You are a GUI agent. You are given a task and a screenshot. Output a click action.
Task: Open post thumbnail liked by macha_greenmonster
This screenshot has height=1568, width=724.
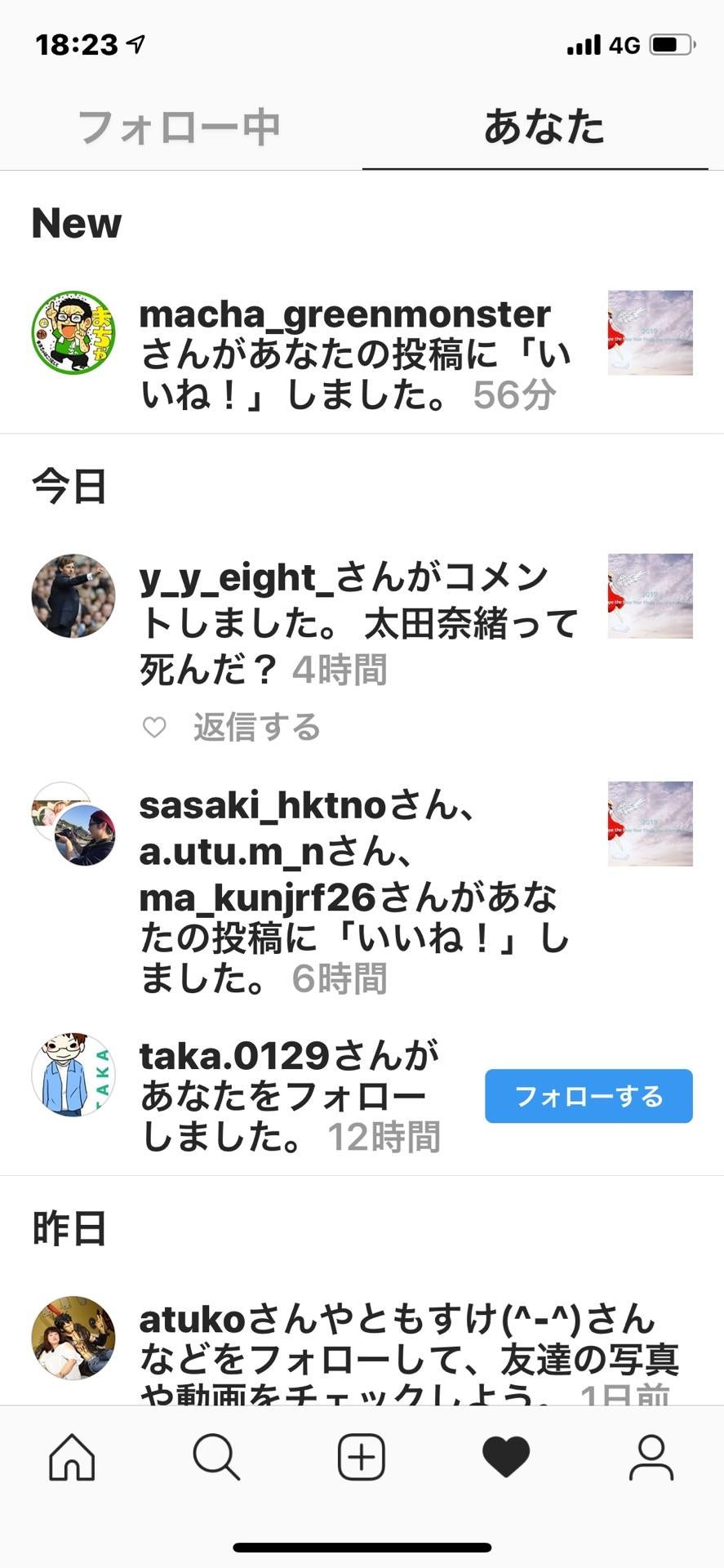[650, 333]
